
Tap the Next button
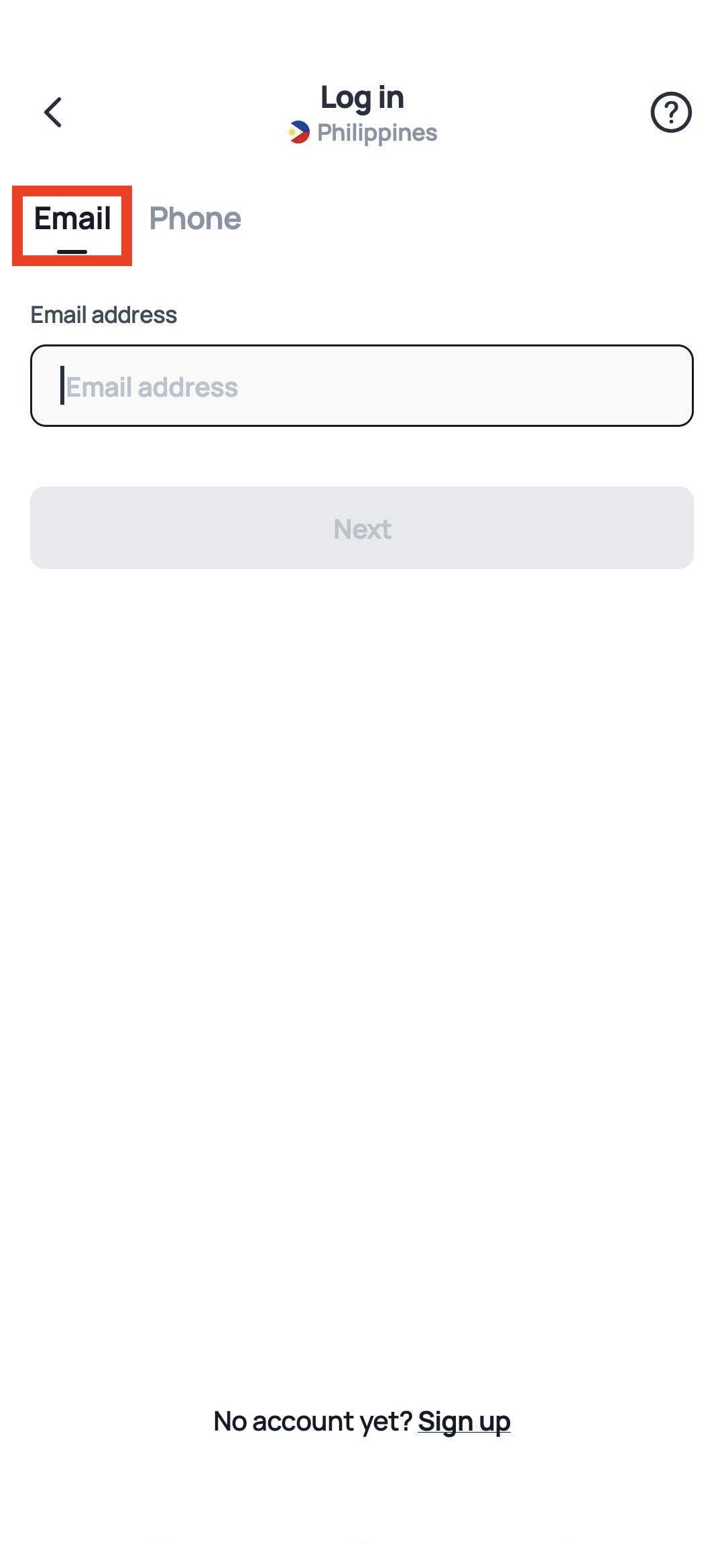click(x=362, y=528)
